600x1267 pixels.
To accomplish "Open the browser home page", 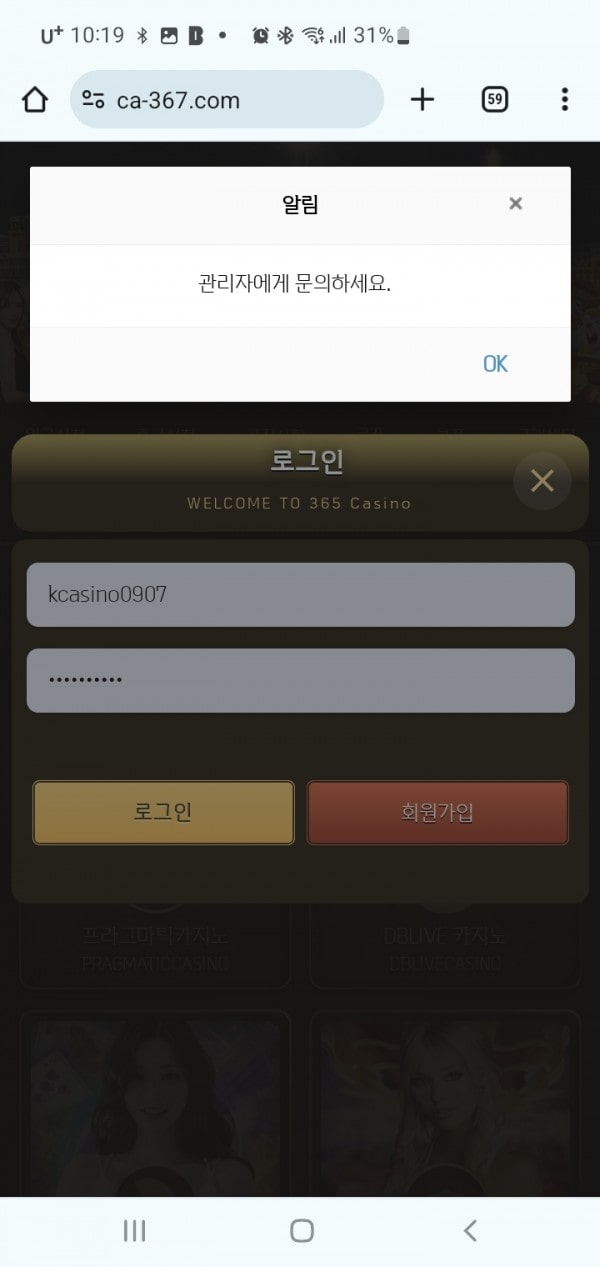I will pos(35,100).
